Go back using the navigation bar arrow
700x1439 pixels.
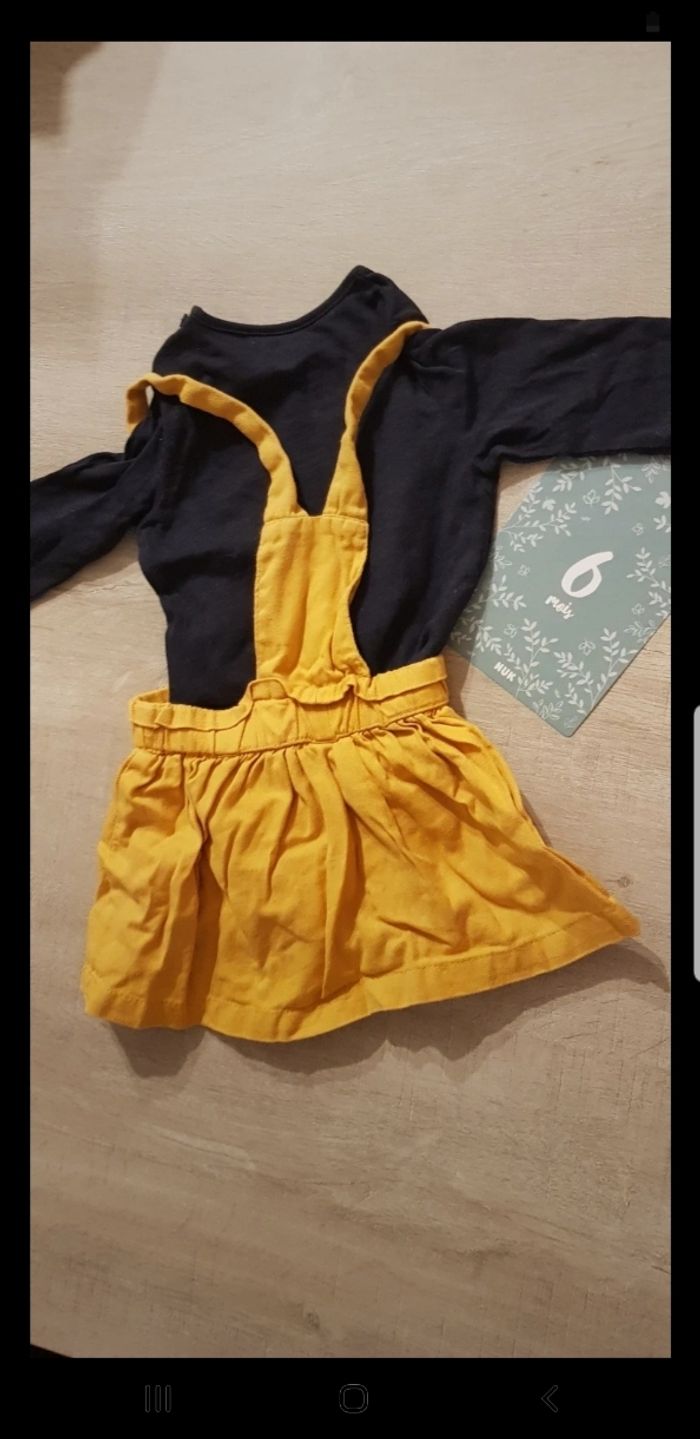pos(549,1398)
